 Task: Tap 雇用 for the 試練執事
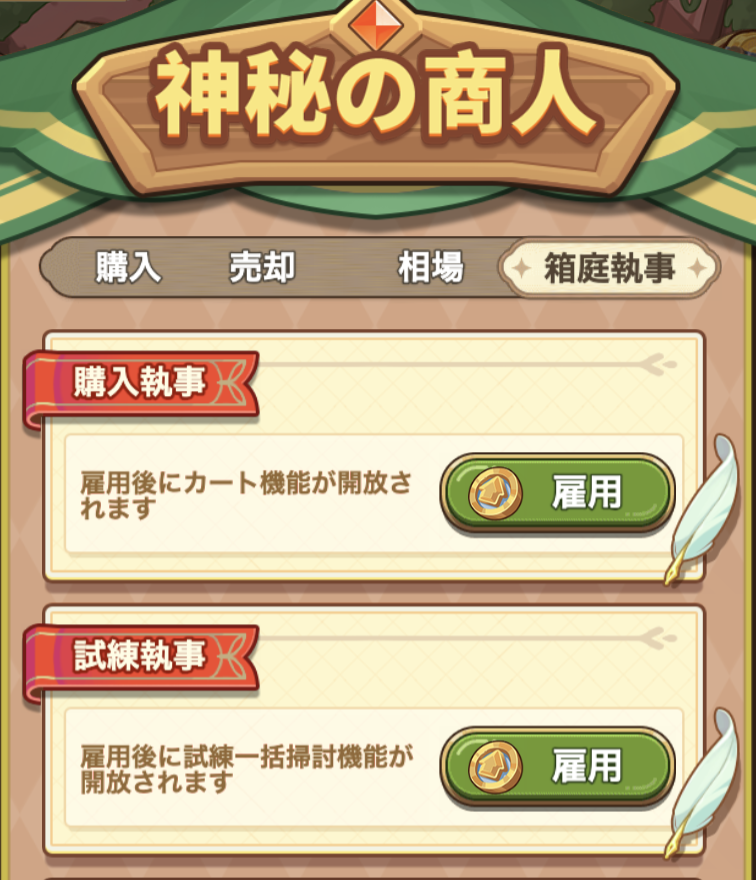557,767
